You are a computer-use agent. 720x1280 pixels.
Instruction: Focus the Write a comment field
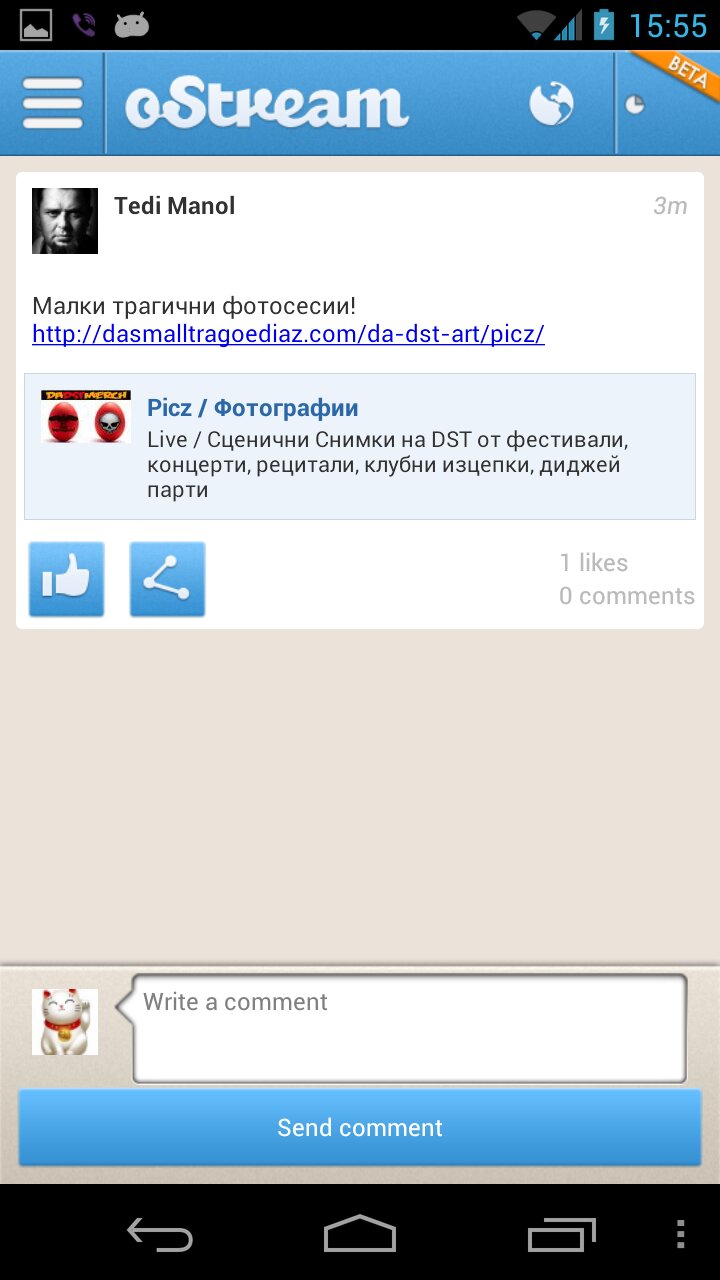click(x=409, y=1028)
